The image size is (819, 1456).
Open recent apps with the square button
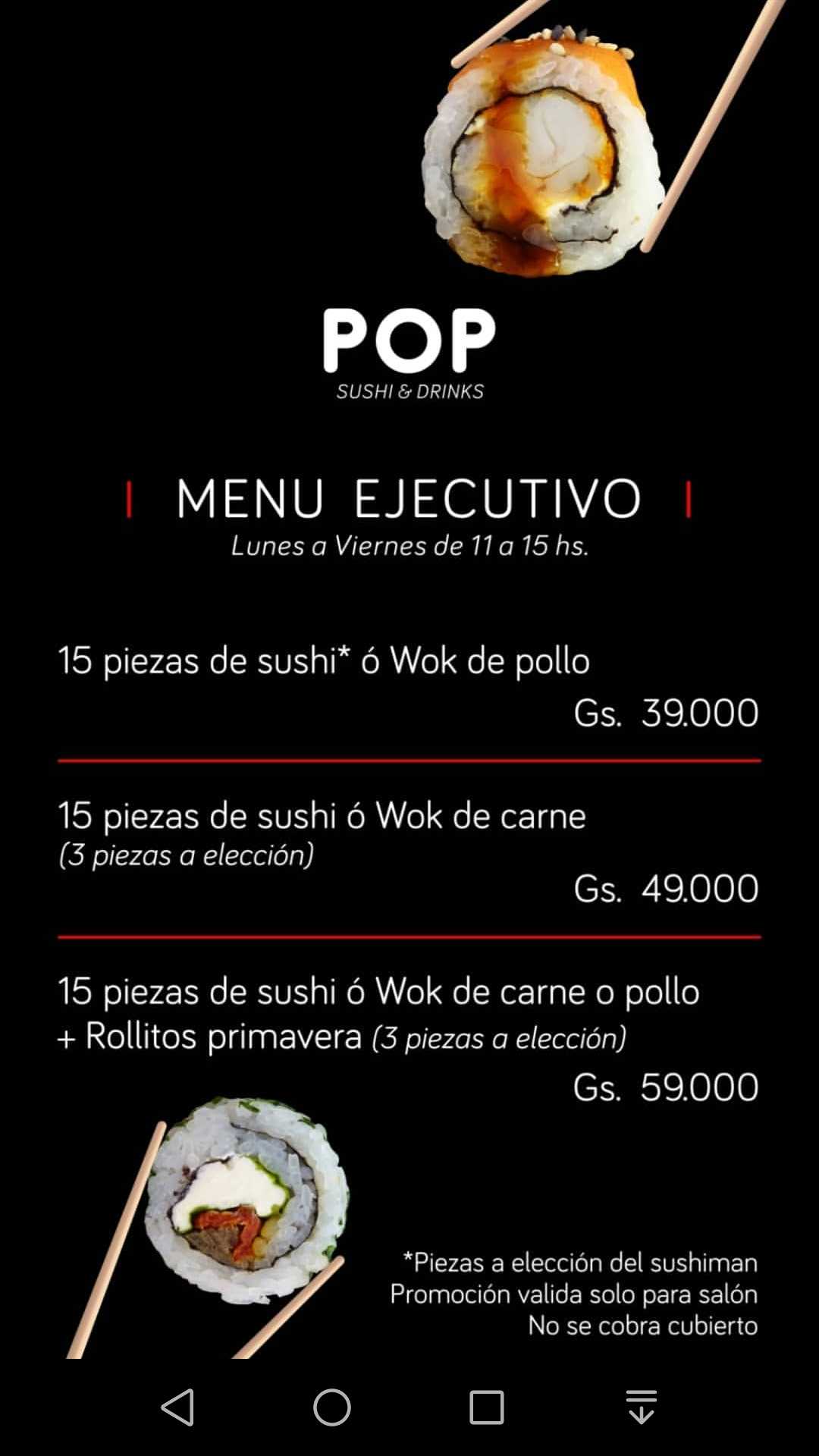(x=487, y=1407)
